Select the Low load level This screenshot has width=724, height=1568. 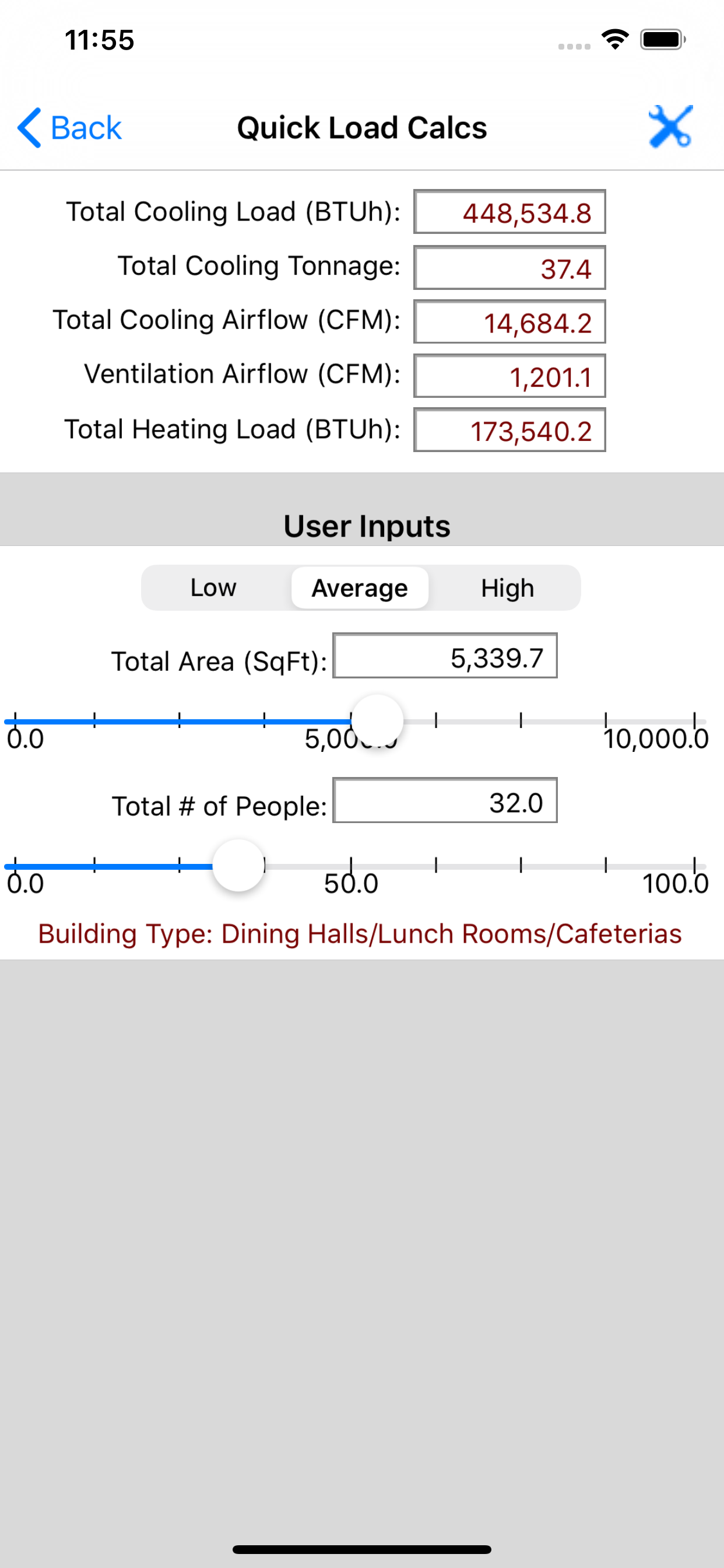pos(213,588)
